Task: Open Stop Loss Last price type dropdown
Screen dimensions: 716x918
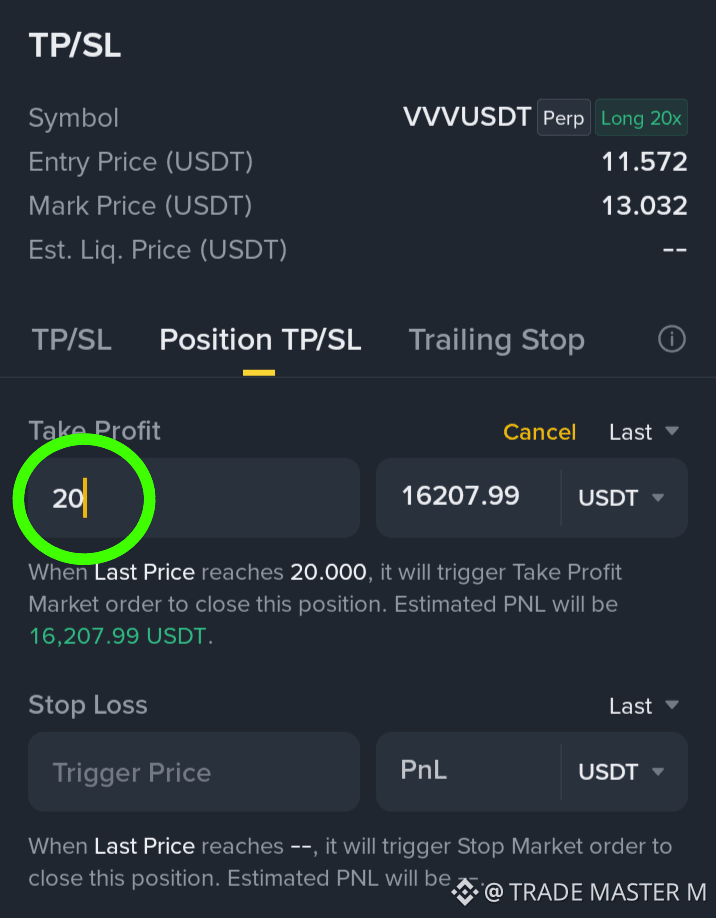Action: tap(643, 706)
